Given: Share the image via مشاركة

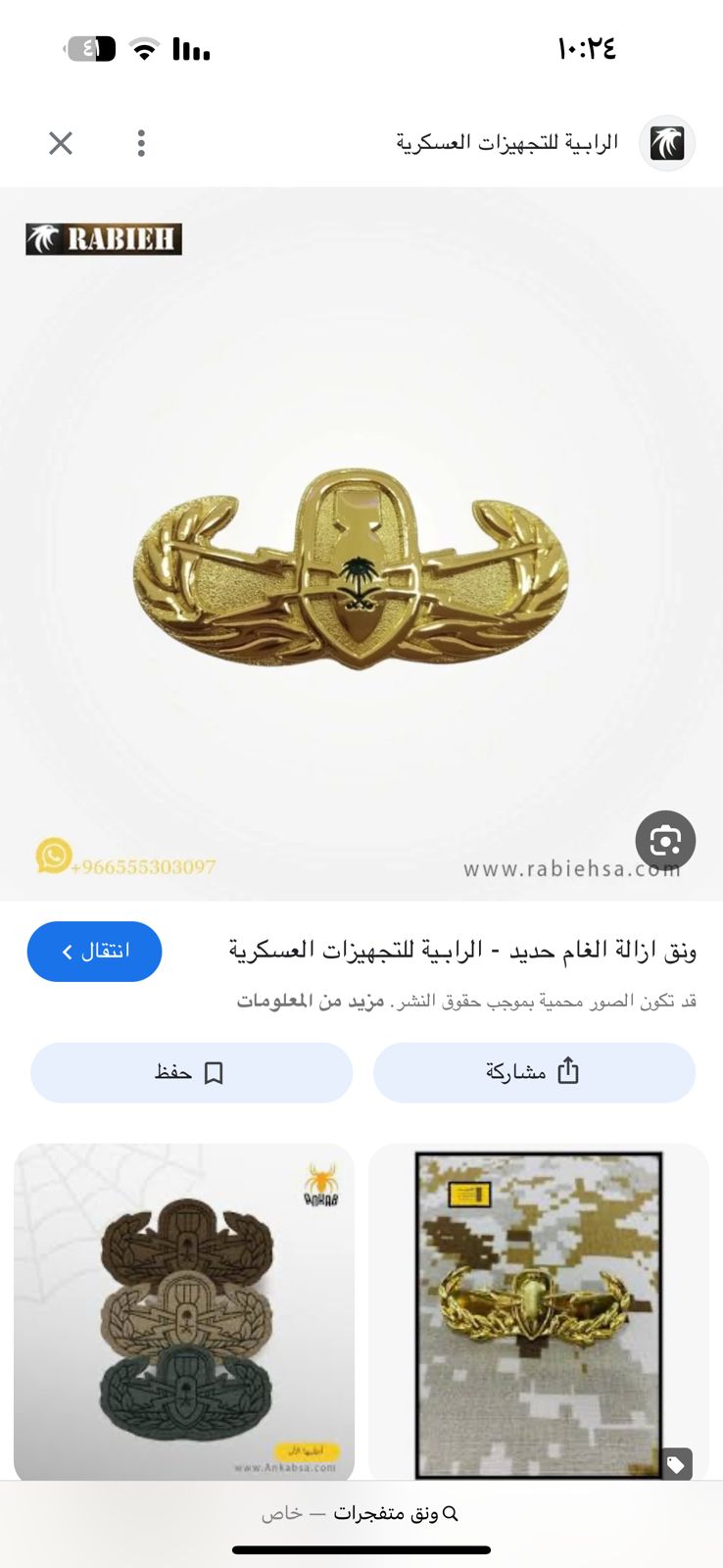Looking at the screenshot, I should 534,1072.
